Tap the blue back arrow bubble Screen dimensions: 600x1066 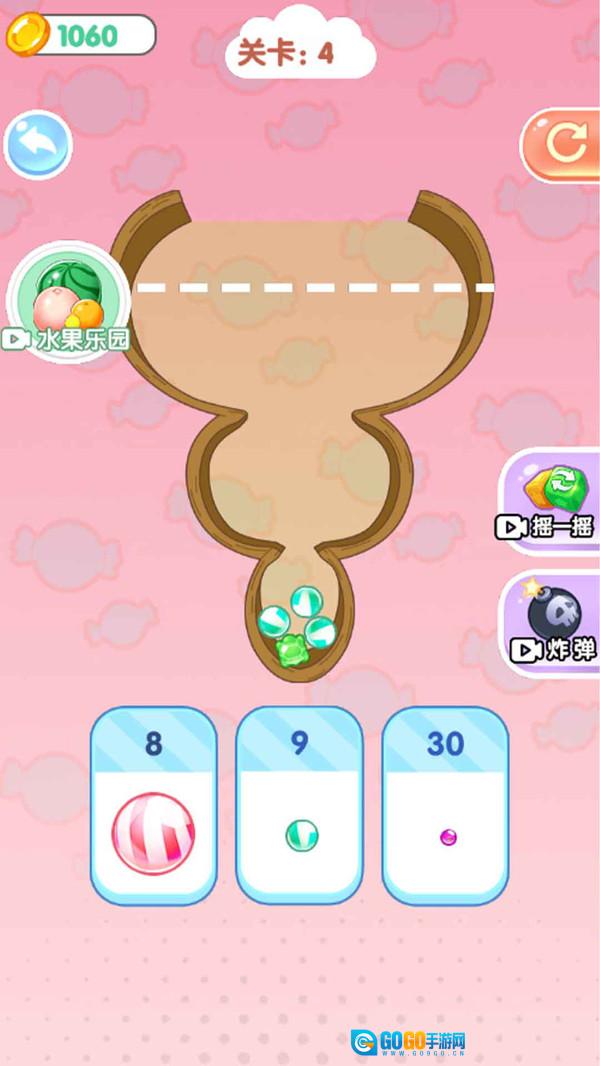(38, 145)
